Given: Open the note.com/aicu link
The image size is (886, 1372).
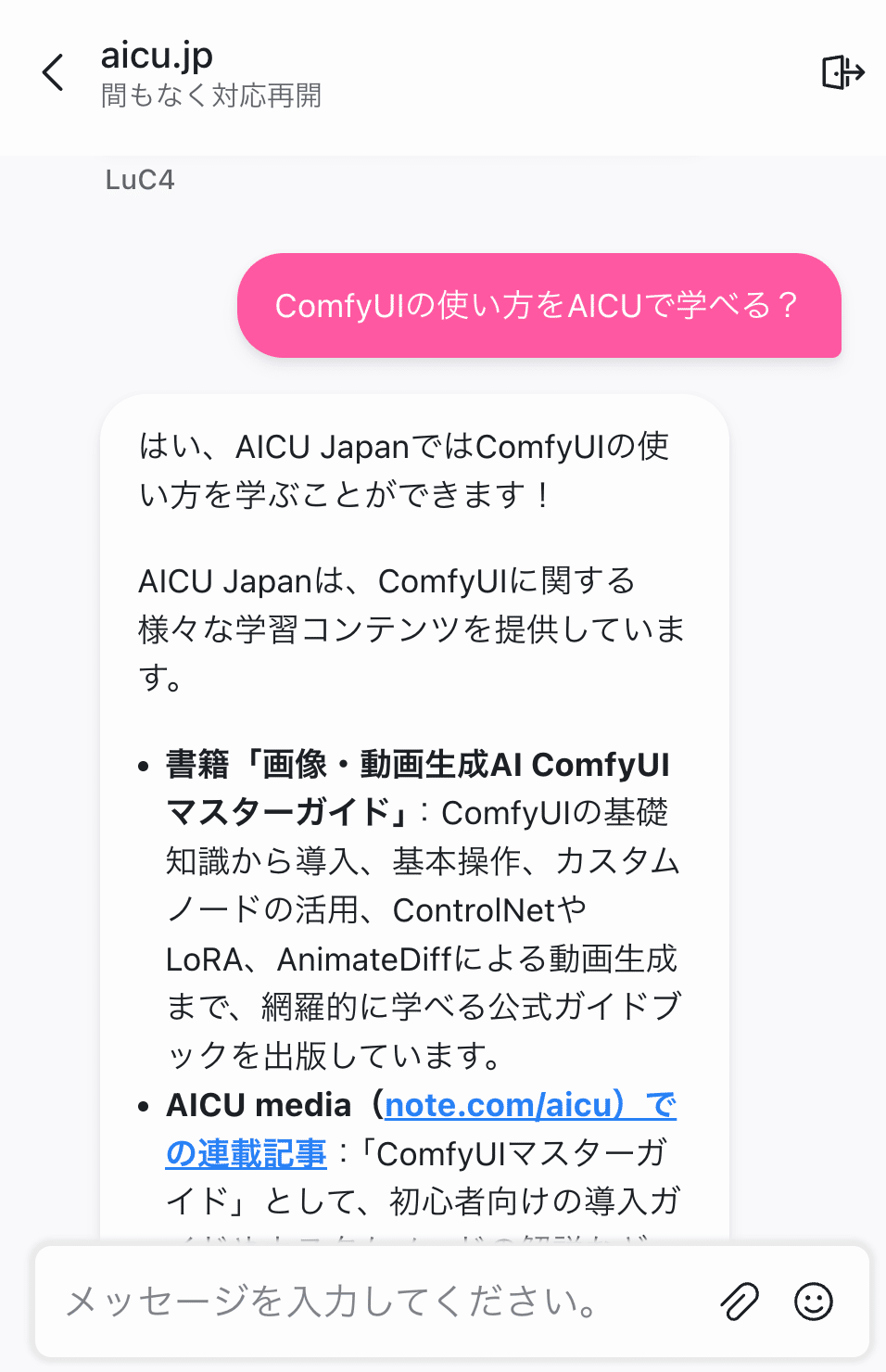Looking at the screenshot, I should click(x=499, y=1105).
